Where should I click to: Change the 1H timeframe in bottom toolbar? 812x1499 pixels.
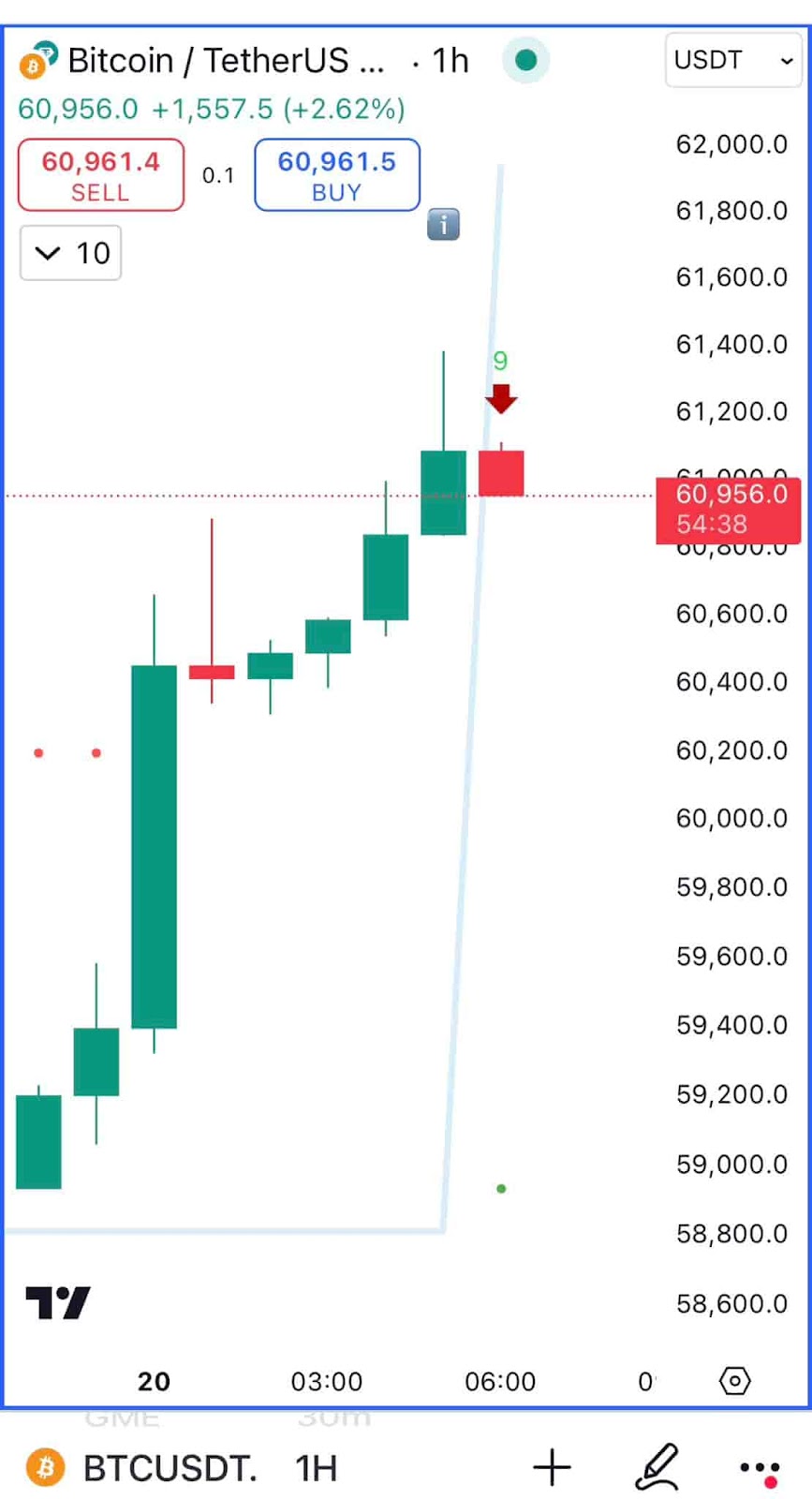(316, 1468)
